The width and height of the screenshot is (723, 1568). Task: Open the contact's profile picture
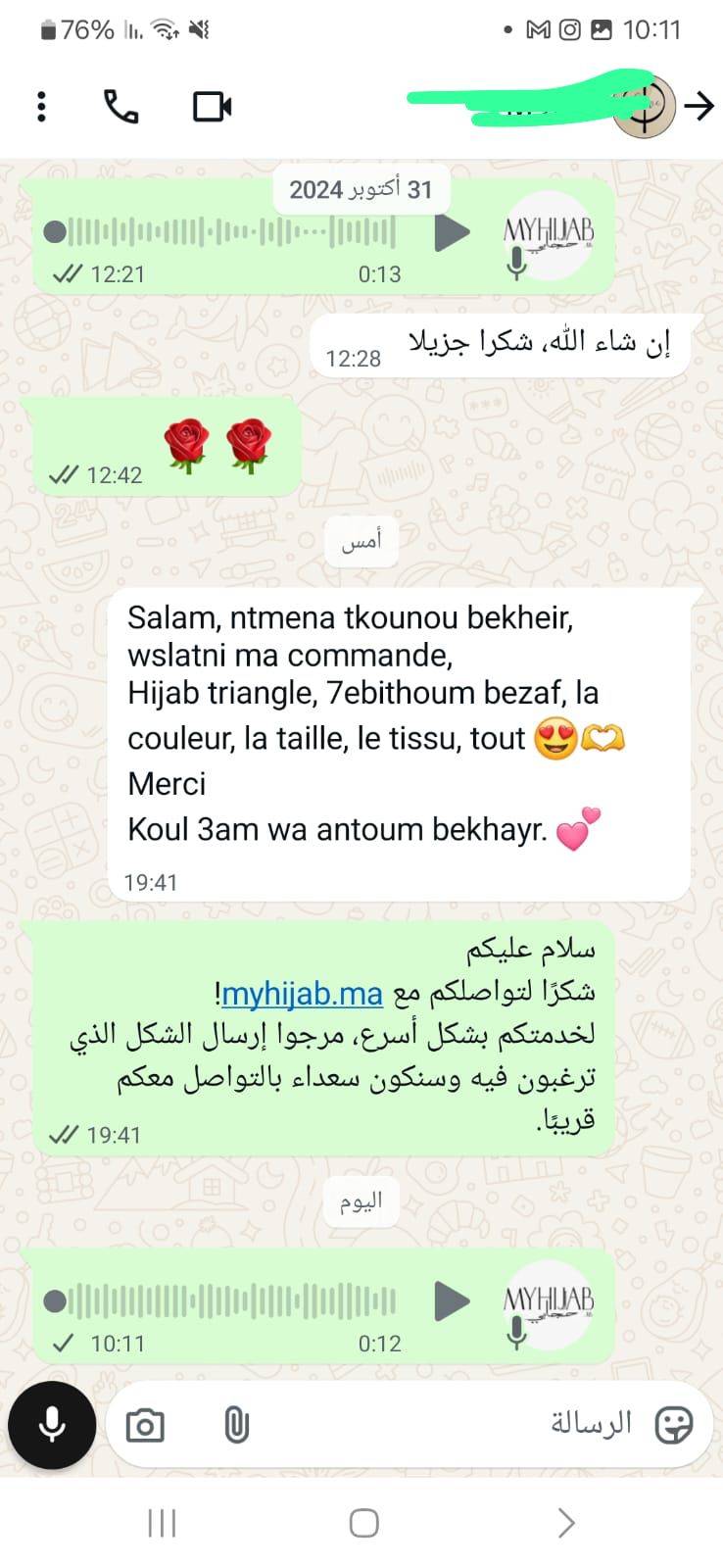[645, 106]
